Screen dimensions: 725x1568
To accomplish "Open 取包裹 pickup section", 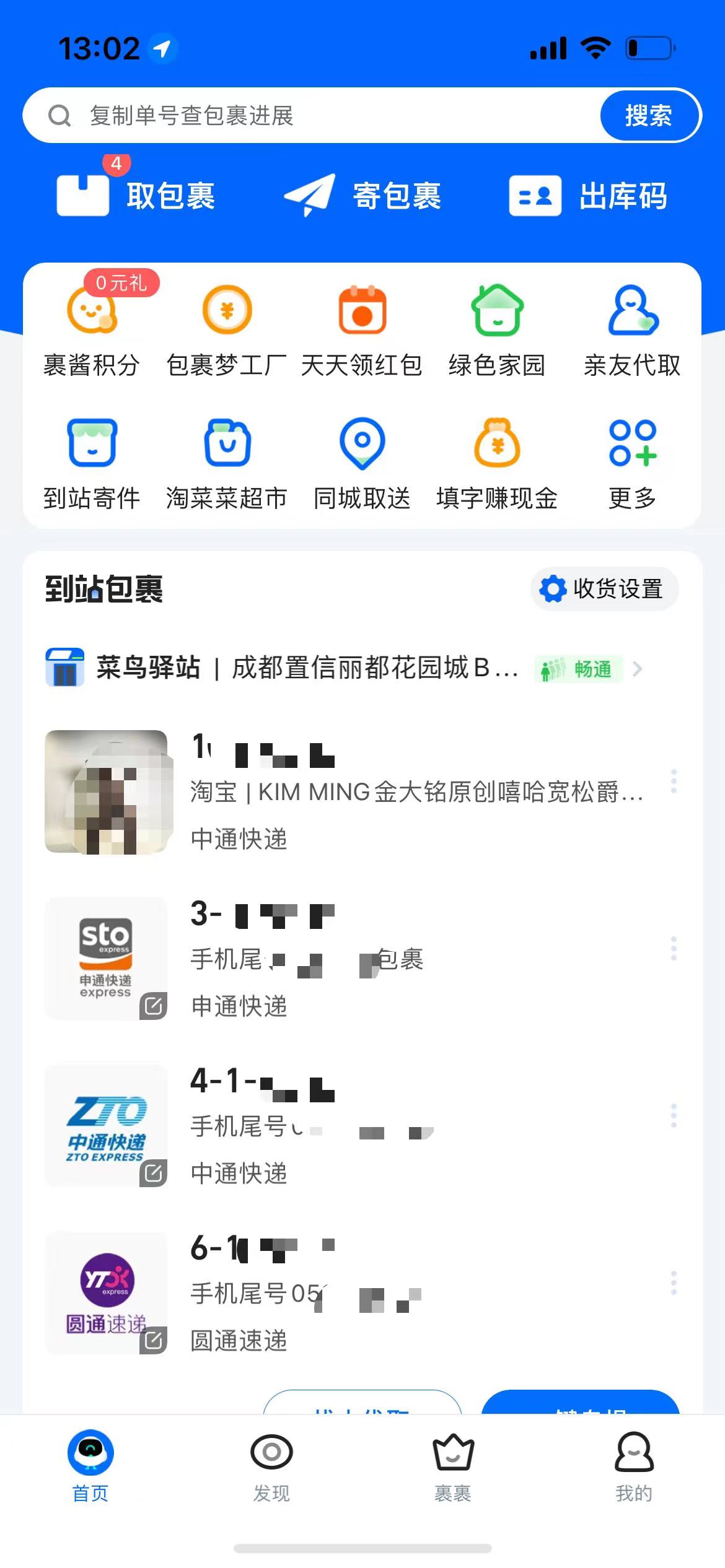I will click(136, 196).
